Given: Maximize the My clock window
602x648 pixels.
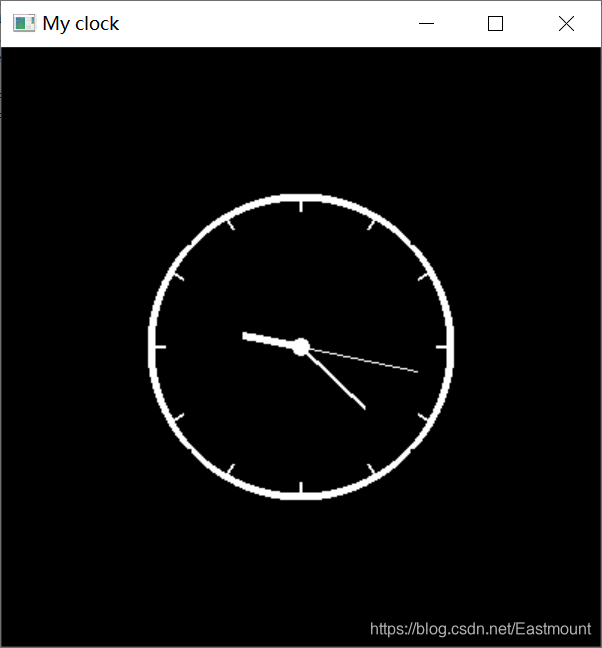Looking at the screenshot, I should 495,24.
